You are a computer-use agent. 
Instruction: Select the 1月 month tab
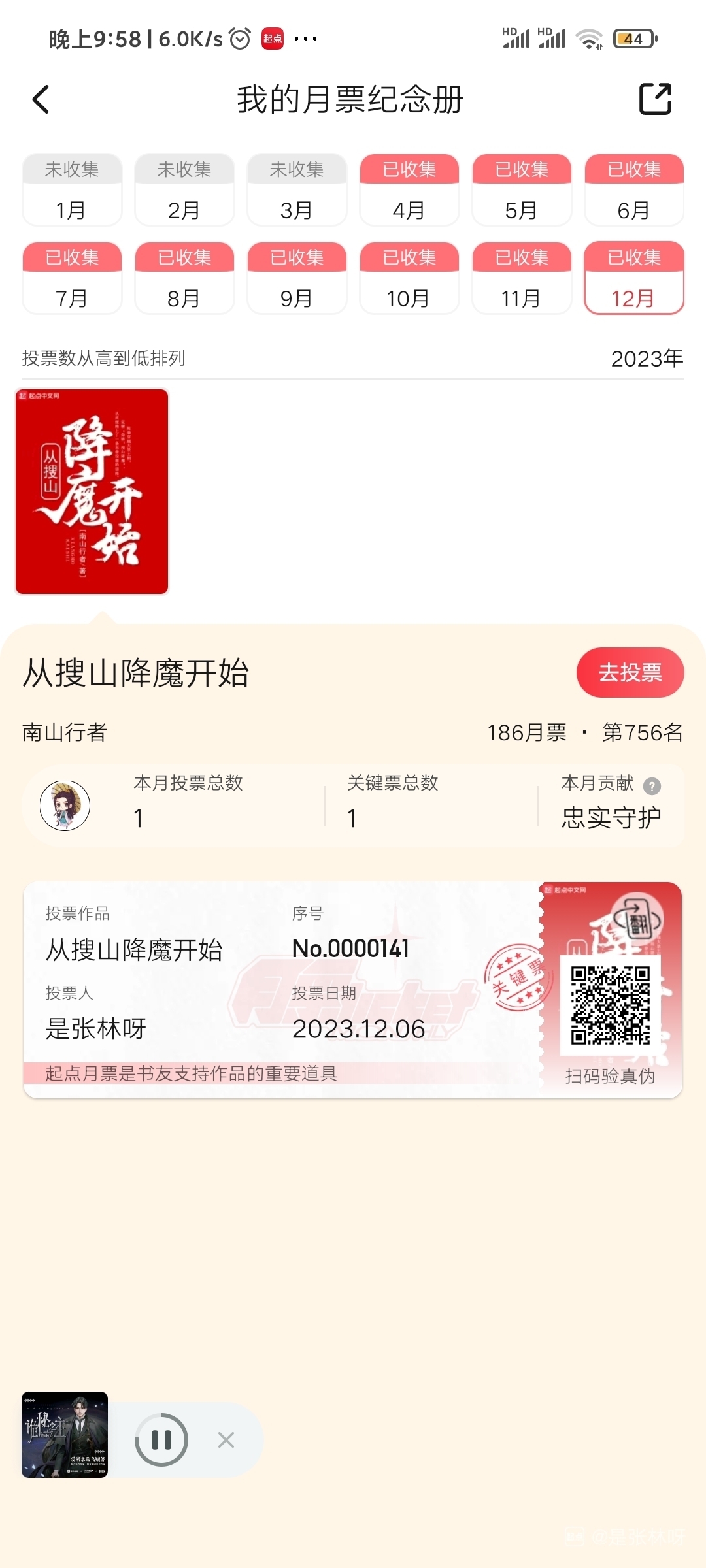click(x=72, y=190)
